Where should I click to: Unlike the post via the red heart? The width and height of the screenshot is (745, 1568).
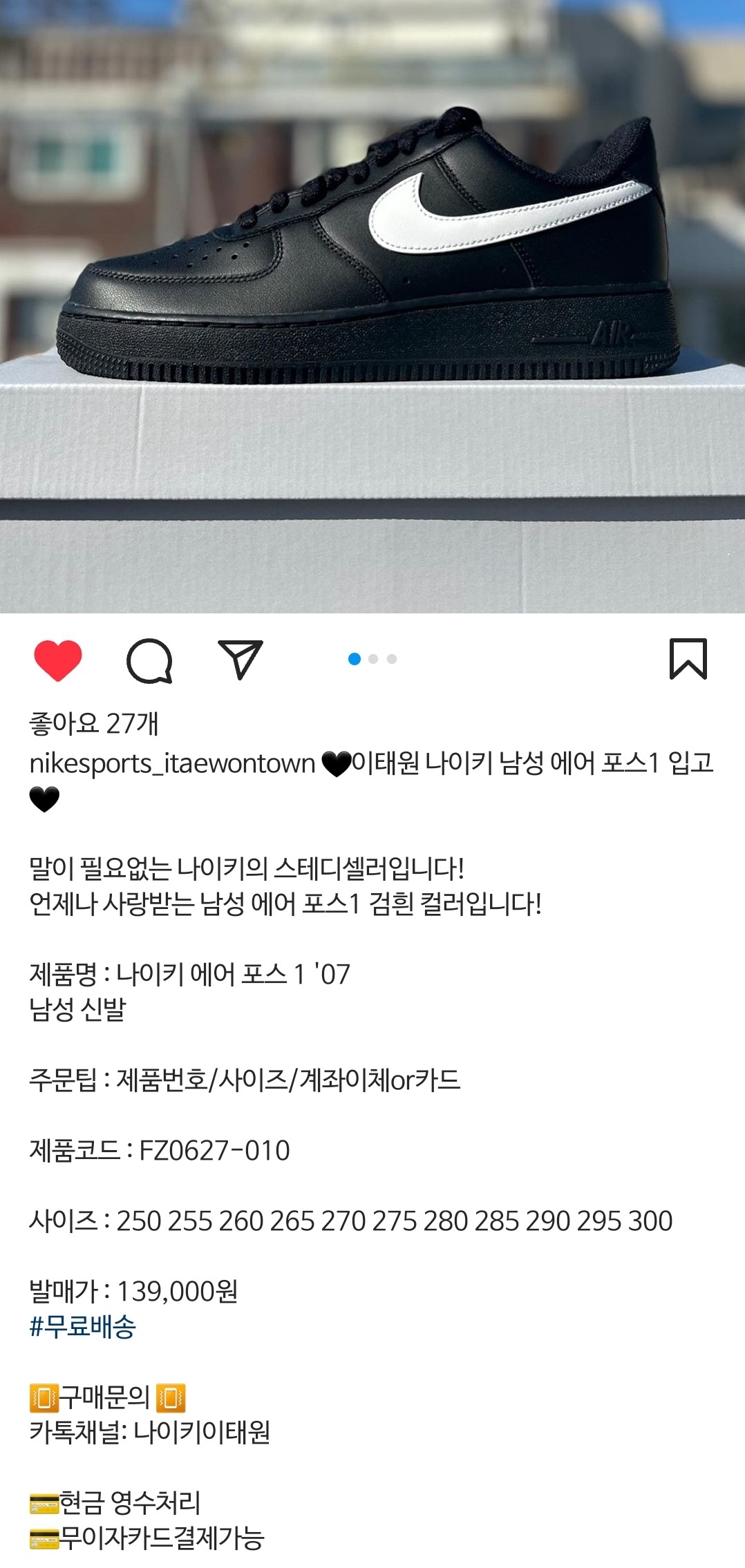58,660
